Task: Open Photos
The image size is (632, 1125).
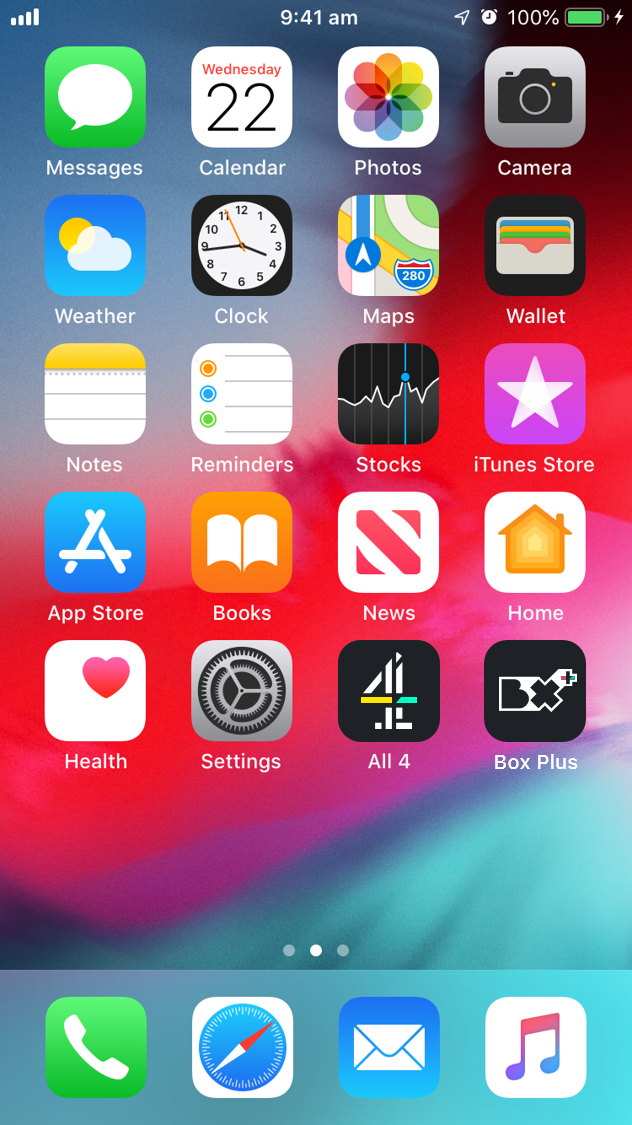Action: click(388, 97)
